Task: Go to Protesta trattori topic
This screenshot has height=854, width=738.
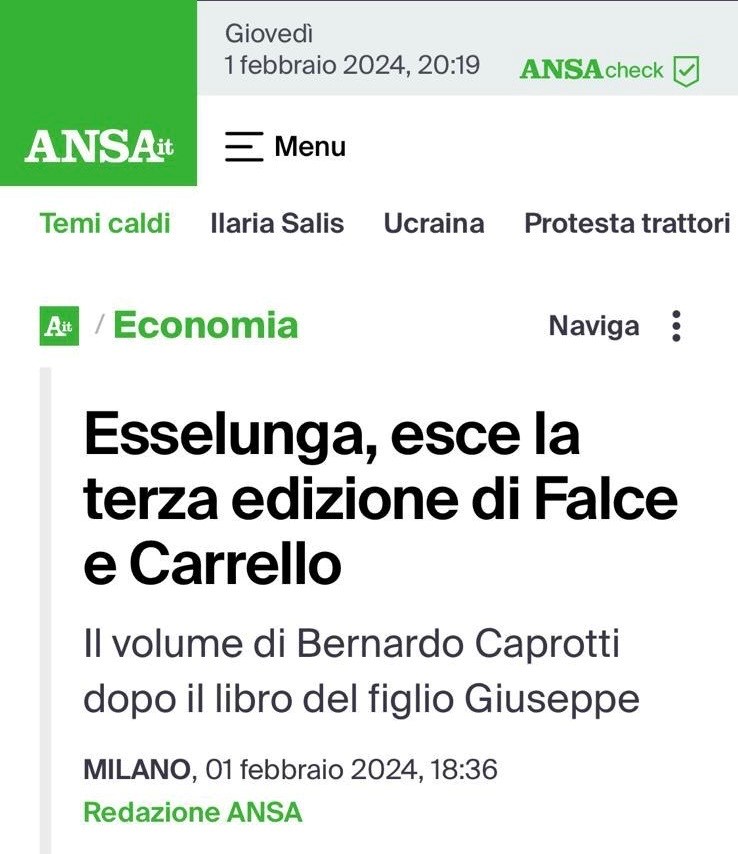Action: pyautogui.click(x=627, y=223)
